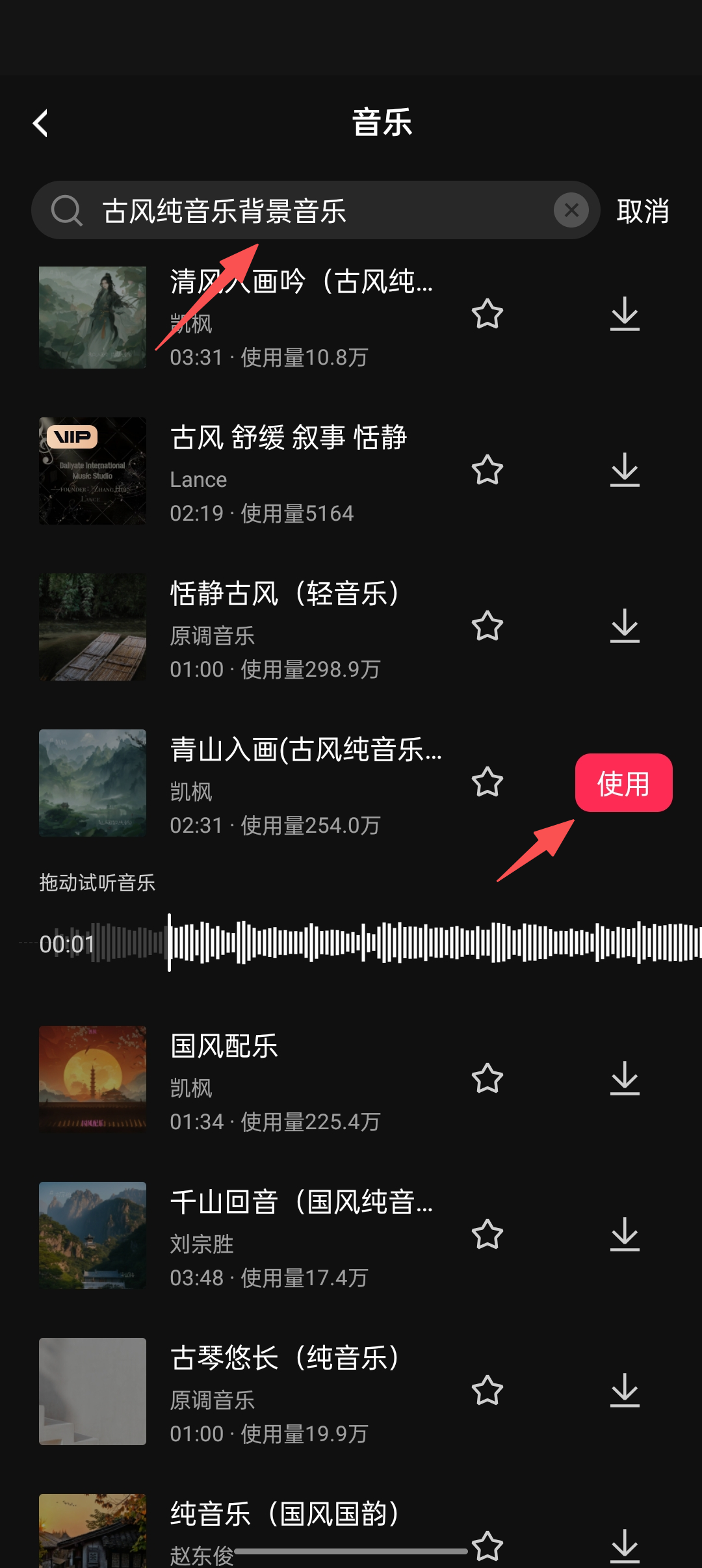Favorite 千山回音（国风纯音…
702x1568 pixels.
(487, 1235)
